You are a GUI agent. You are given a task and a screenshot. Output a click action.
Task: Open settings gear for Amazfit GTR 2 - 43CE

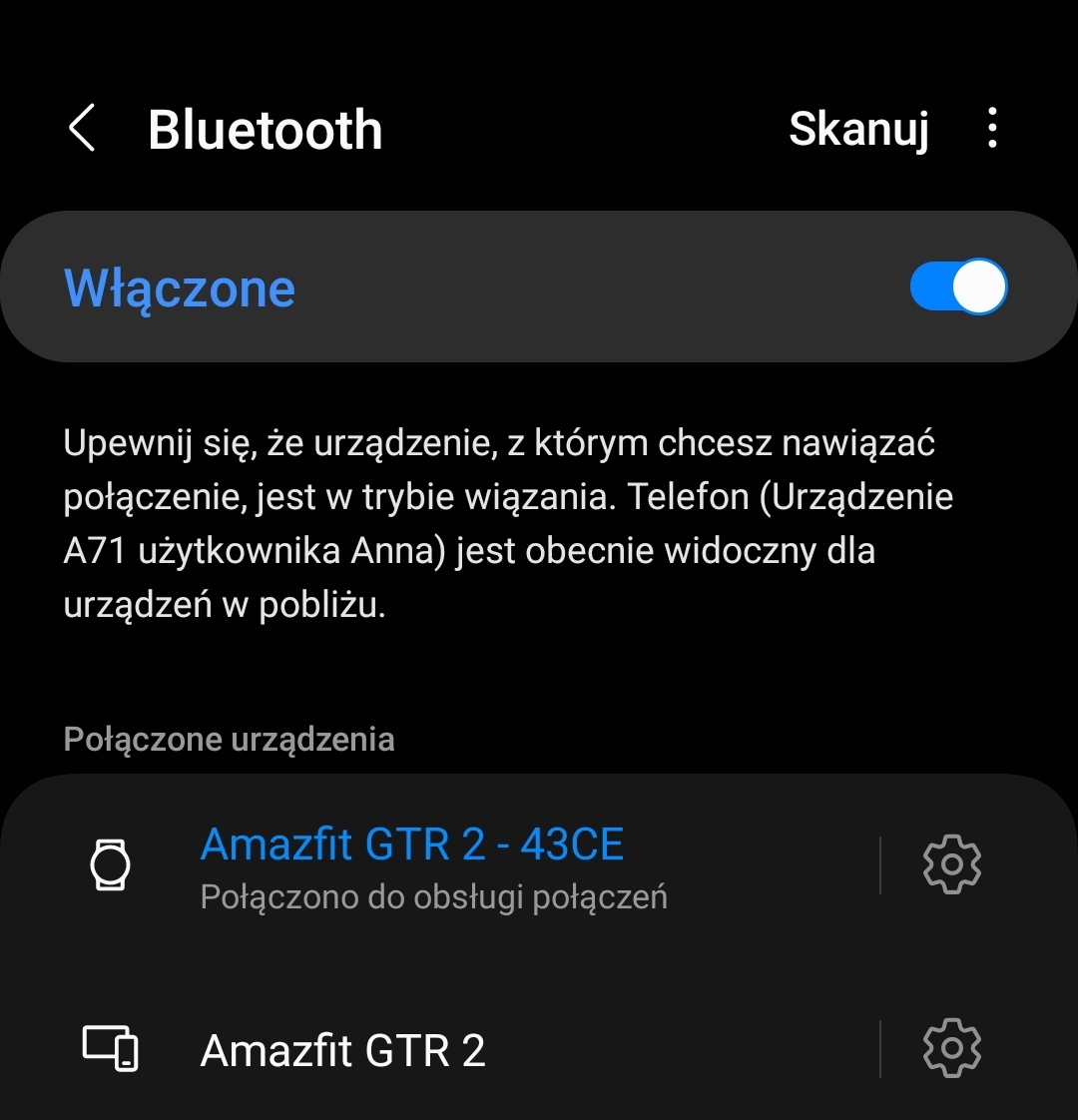(x=952, y=864)
